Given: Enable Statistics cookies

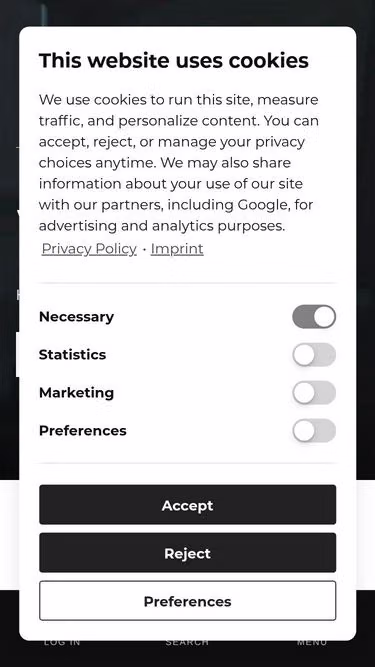Looking at the screenshot, I should tap(314, 354).
